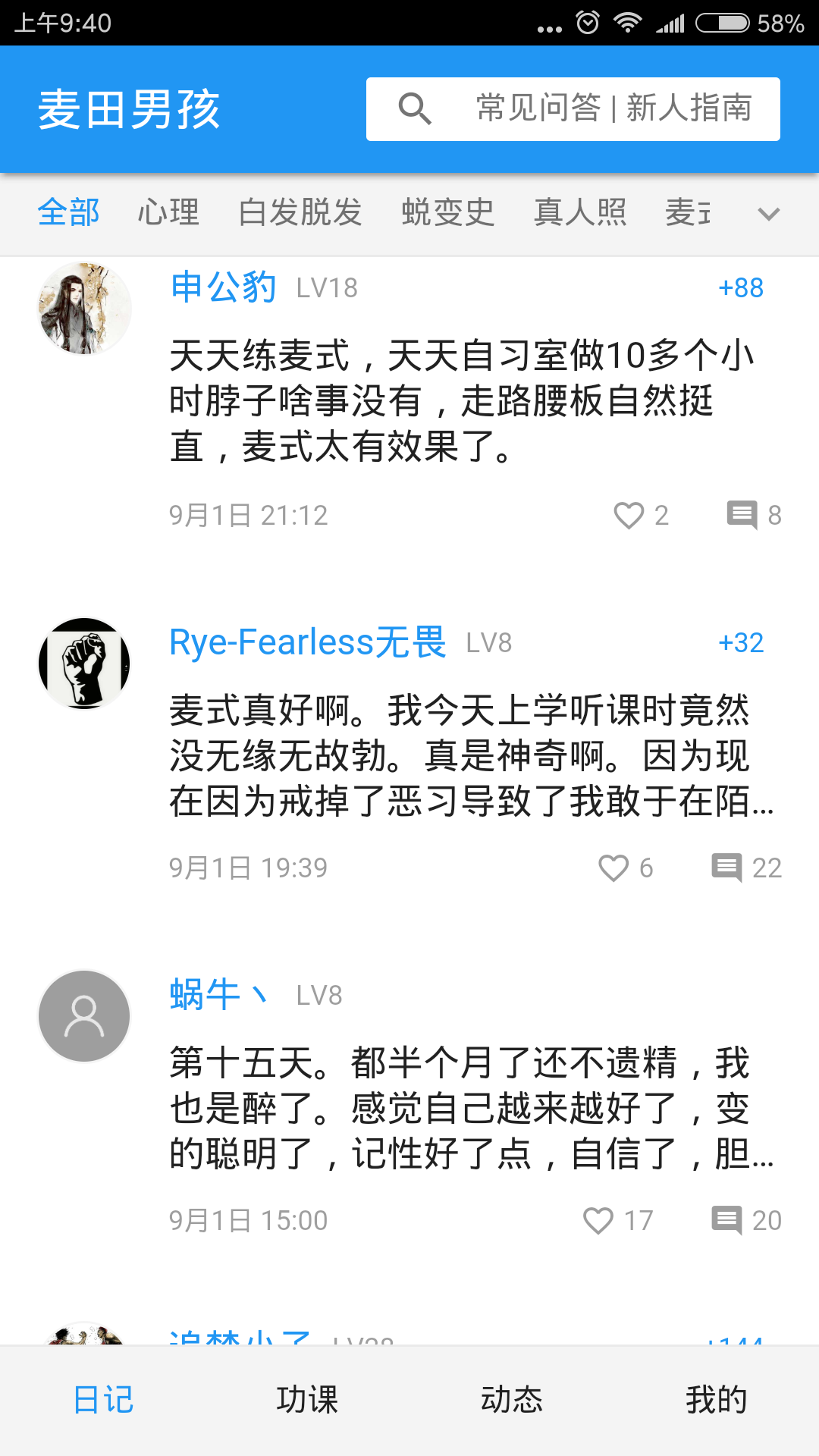Go to the 动态 bottom tab
The width and height of the screenshot is (819, 1456).
512,1400
